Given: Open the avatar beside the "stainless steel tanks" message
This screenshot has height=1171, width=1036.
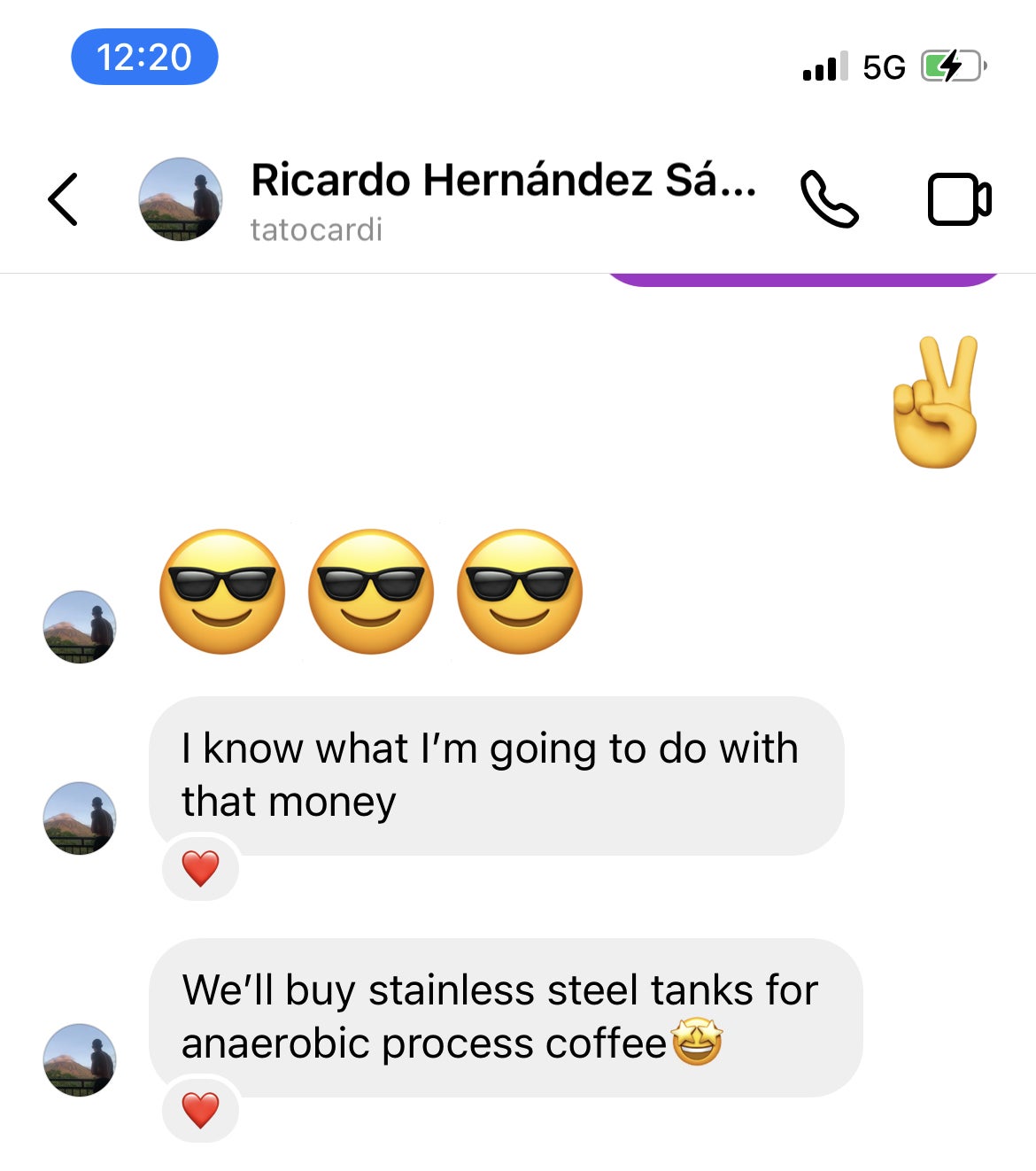Looking at the screenshot, I should (x=80, y=1059).
